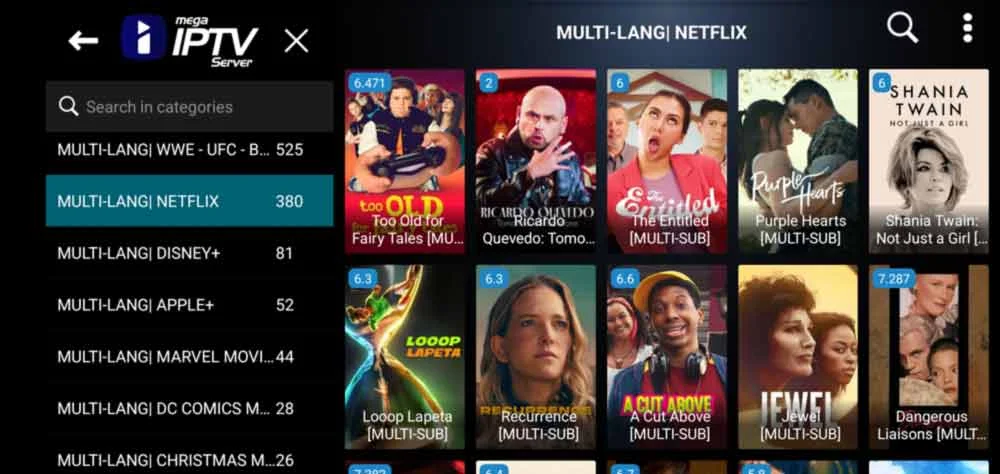Open the search magnifier icon
The width and height of the screenshot is (1000, 474).
tap(902, 29)
